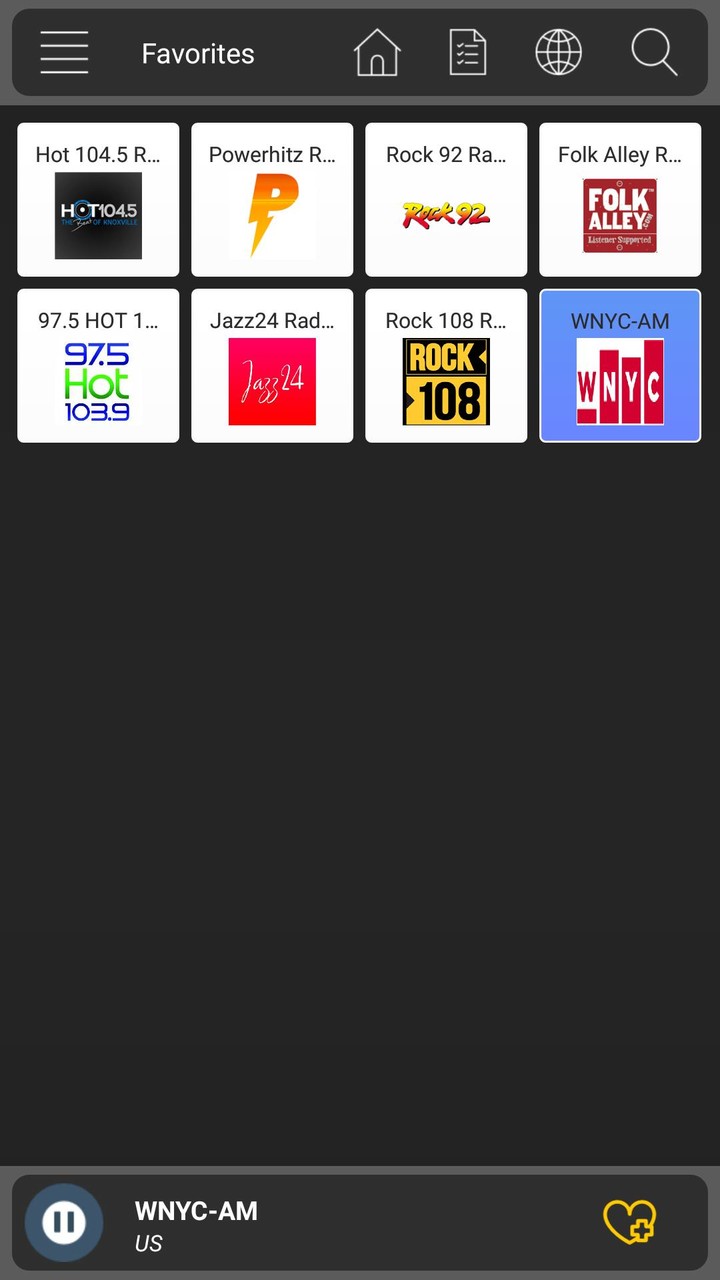Open the search icon

(652, 52)
